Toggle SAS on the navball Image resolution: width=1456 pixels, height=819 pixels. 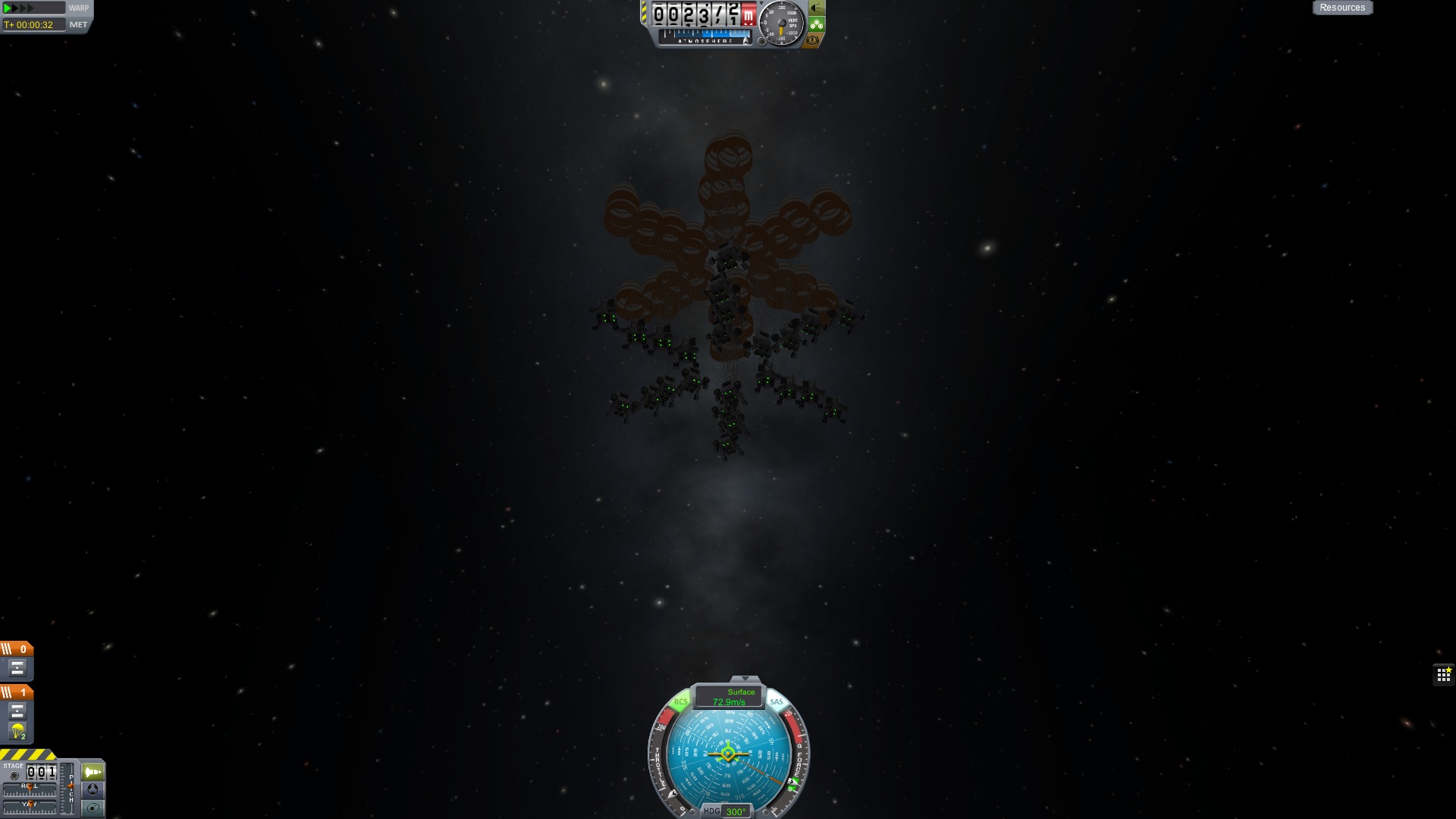(x=777, y=701)
